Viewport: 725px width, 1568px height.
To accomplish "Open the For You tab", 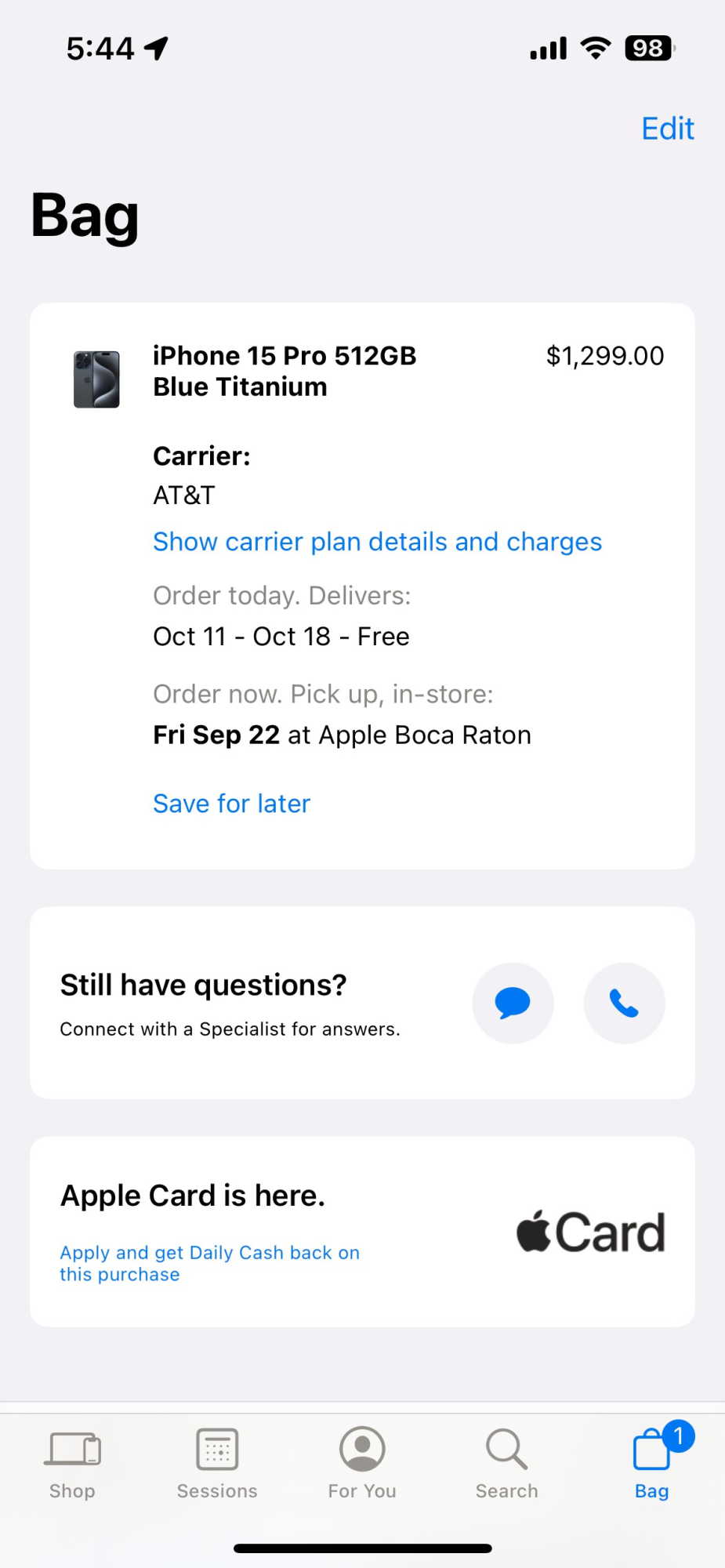I will pyautogui.click(x=362, y=1463).
